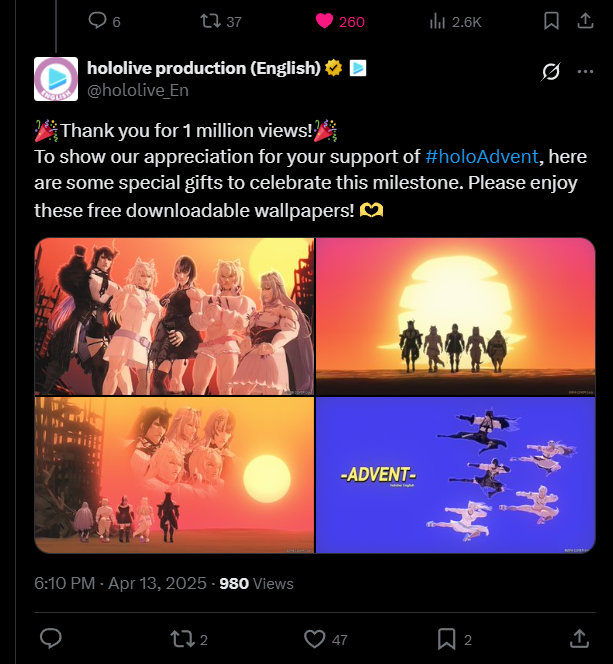
Task: Share the upper post
Action: 581,20
